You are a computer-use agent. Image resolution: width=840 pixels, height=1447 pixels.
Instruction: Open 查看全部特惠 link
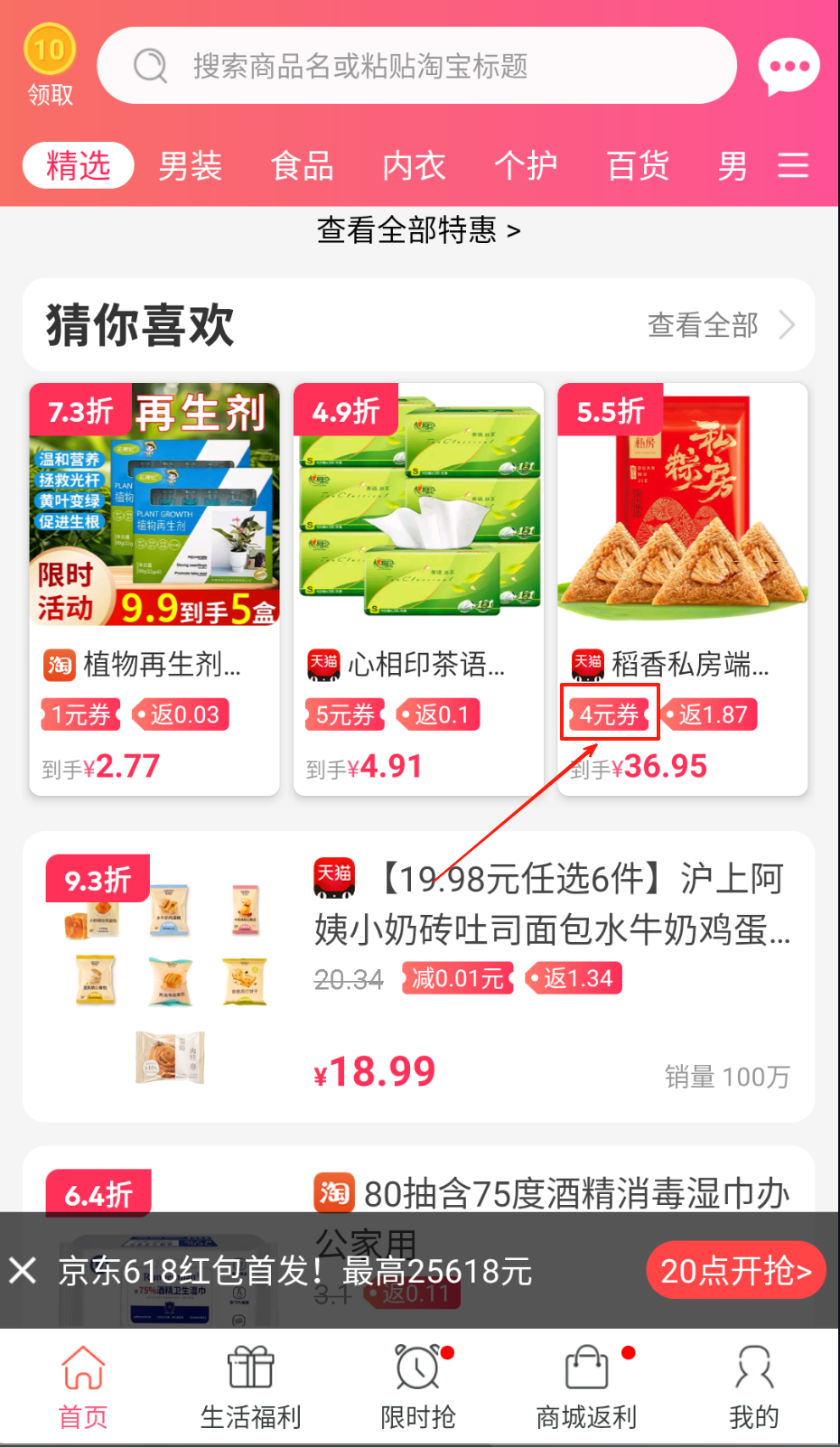418,230
